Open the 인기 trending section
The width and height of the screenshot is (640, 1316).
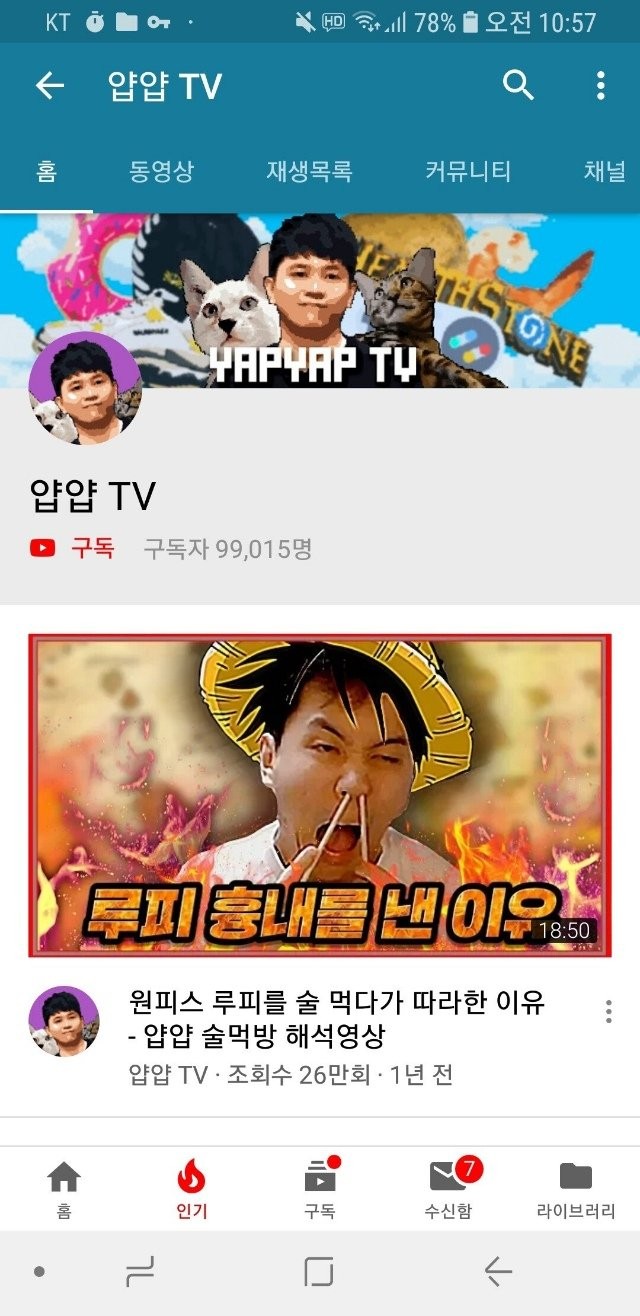191,1188
